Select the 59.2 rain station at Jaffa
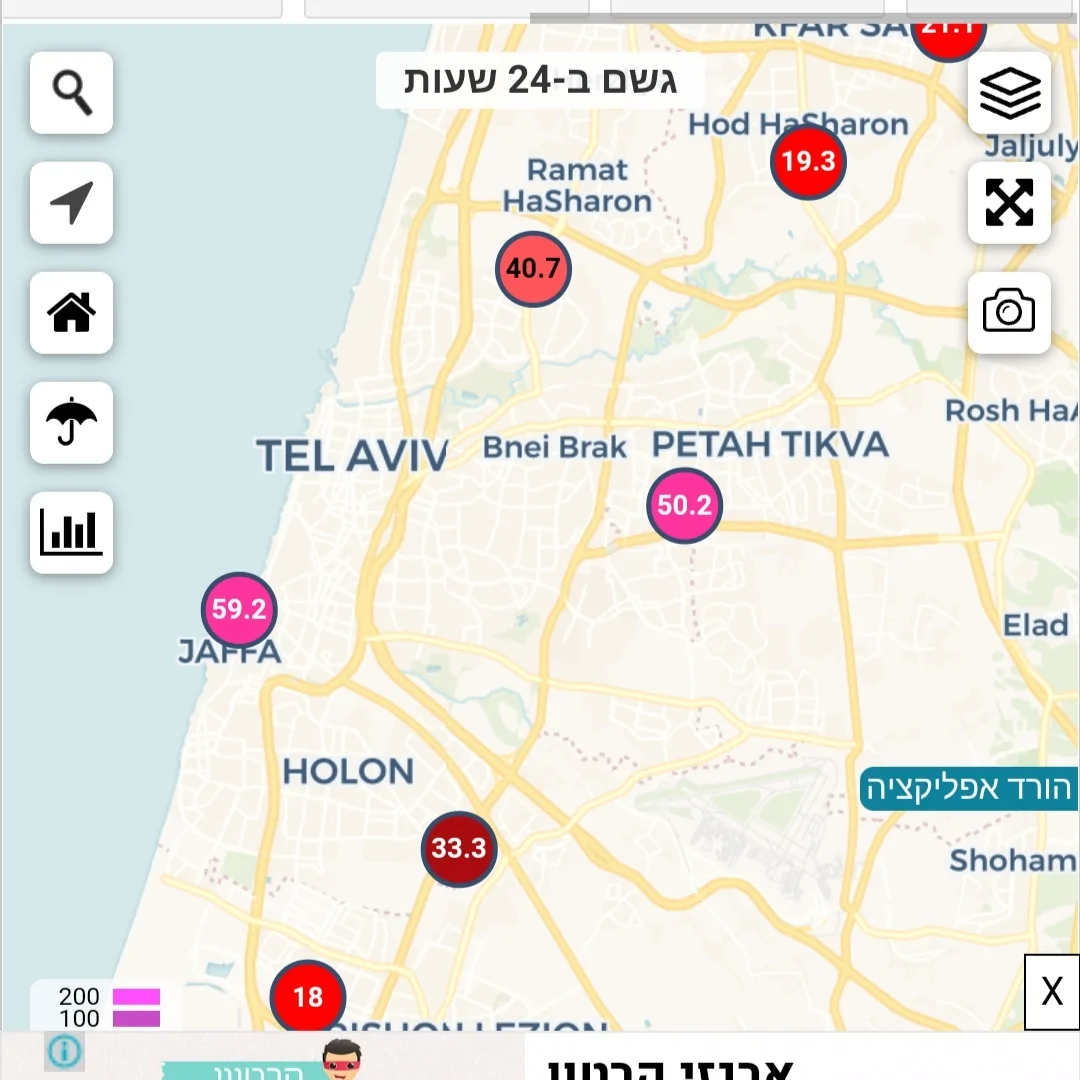This screenshot has height=1080, width=1080. tap(239, 610)
